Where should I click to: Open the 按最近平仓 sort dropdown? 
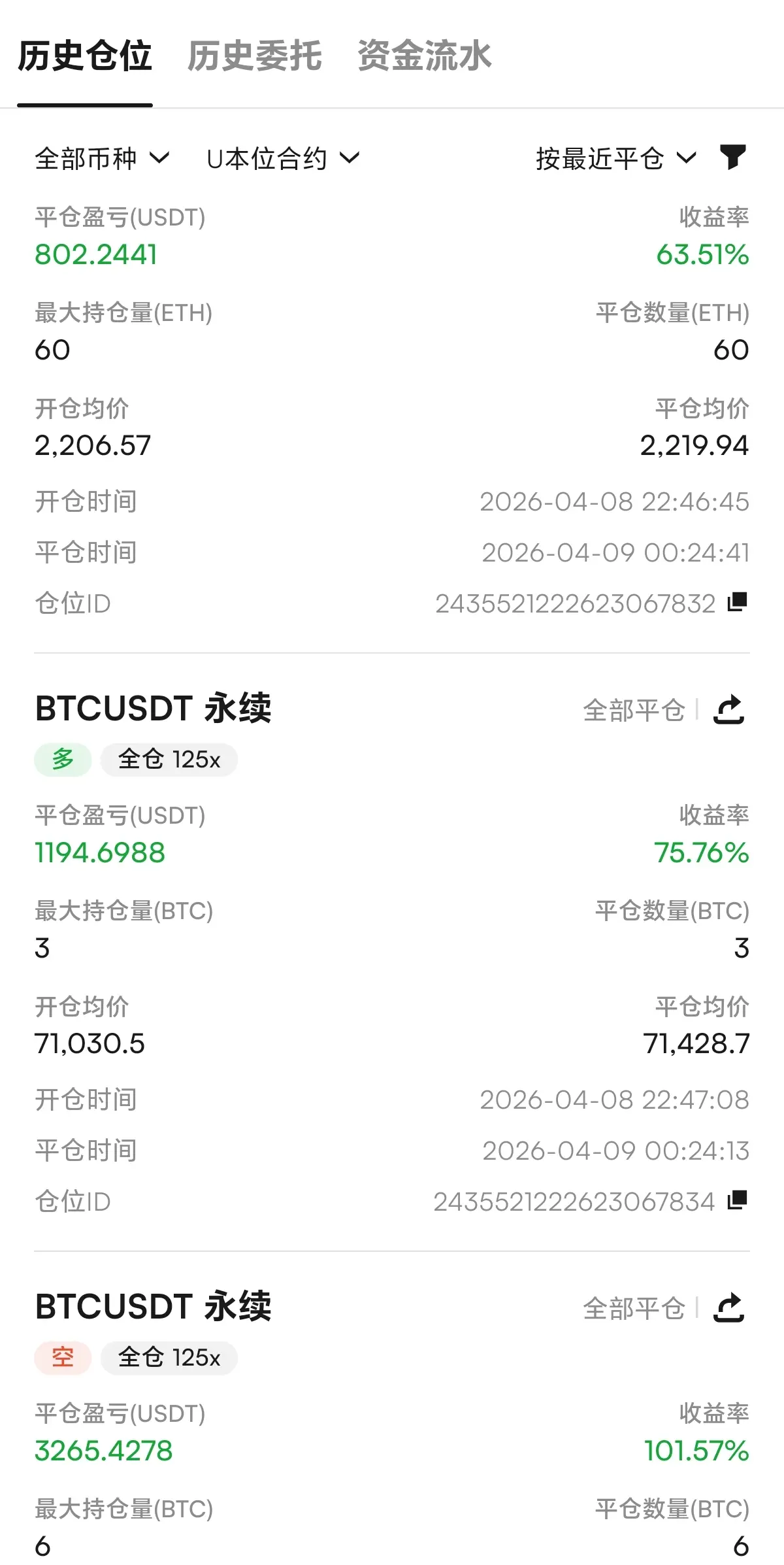[x=616, y=158]
